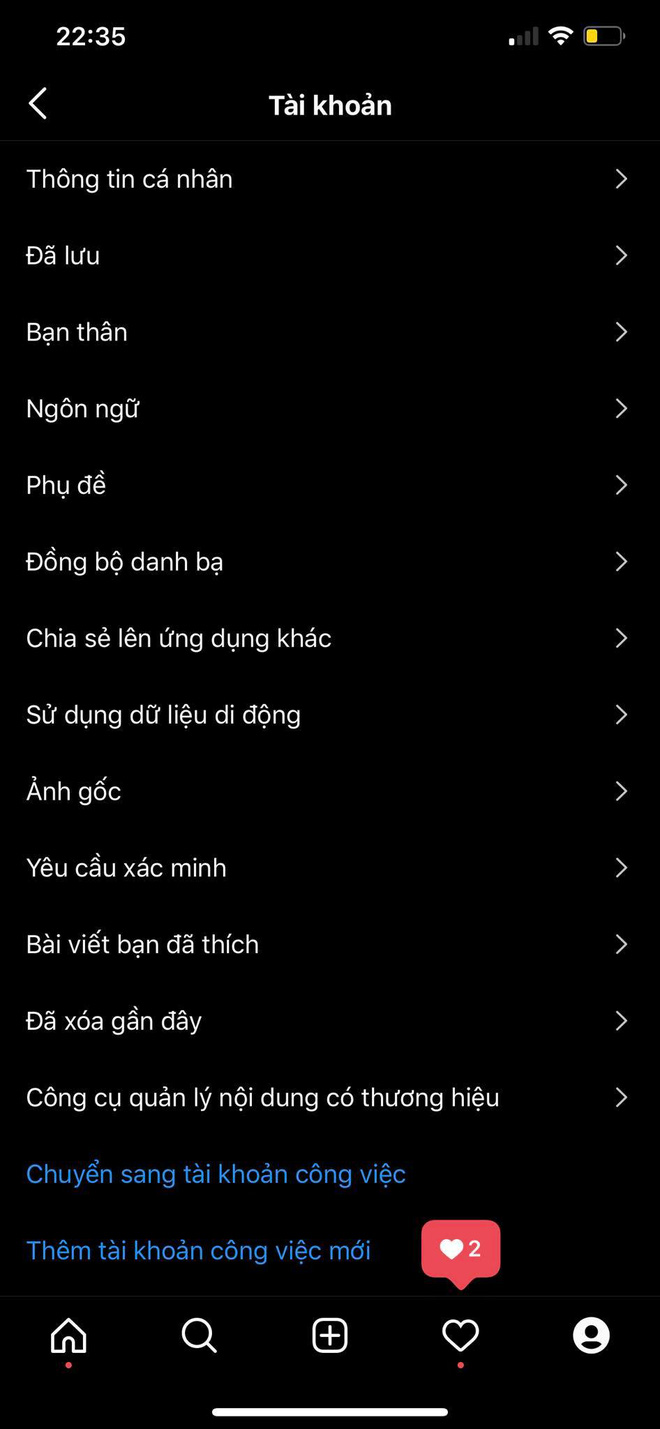
Task: Open Sử dụng dữ liệu di động
Action: [x=164, y=715]
